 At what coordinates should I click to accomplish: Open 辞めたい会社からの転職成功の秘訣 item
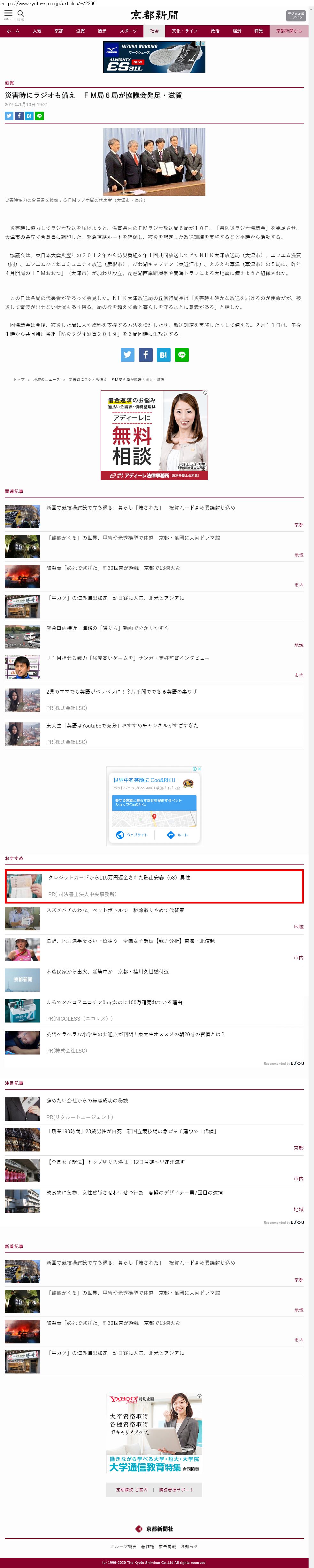87,1101
